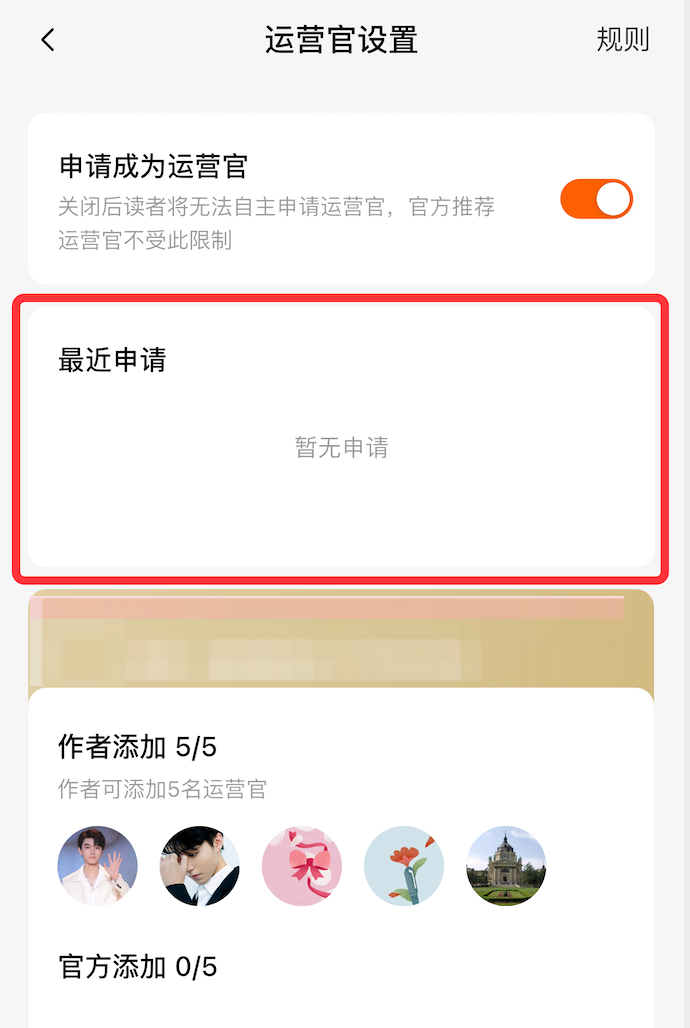This screenshot has height=1028, width=690.
Task: Open the palace building avatar
Action: (506, 866)
